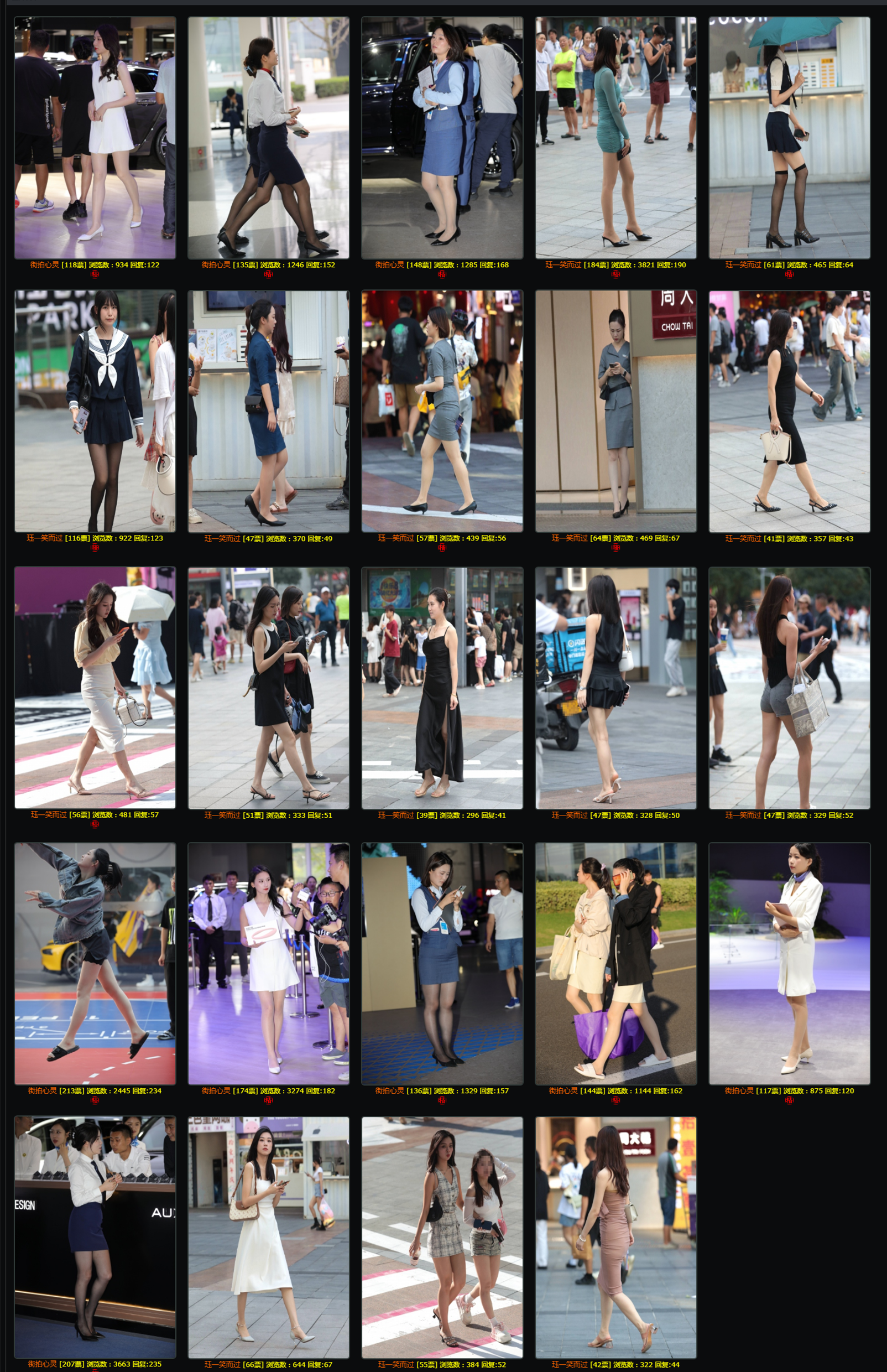Select the 珏一笑而过 photo with 61票

(789, 138)
